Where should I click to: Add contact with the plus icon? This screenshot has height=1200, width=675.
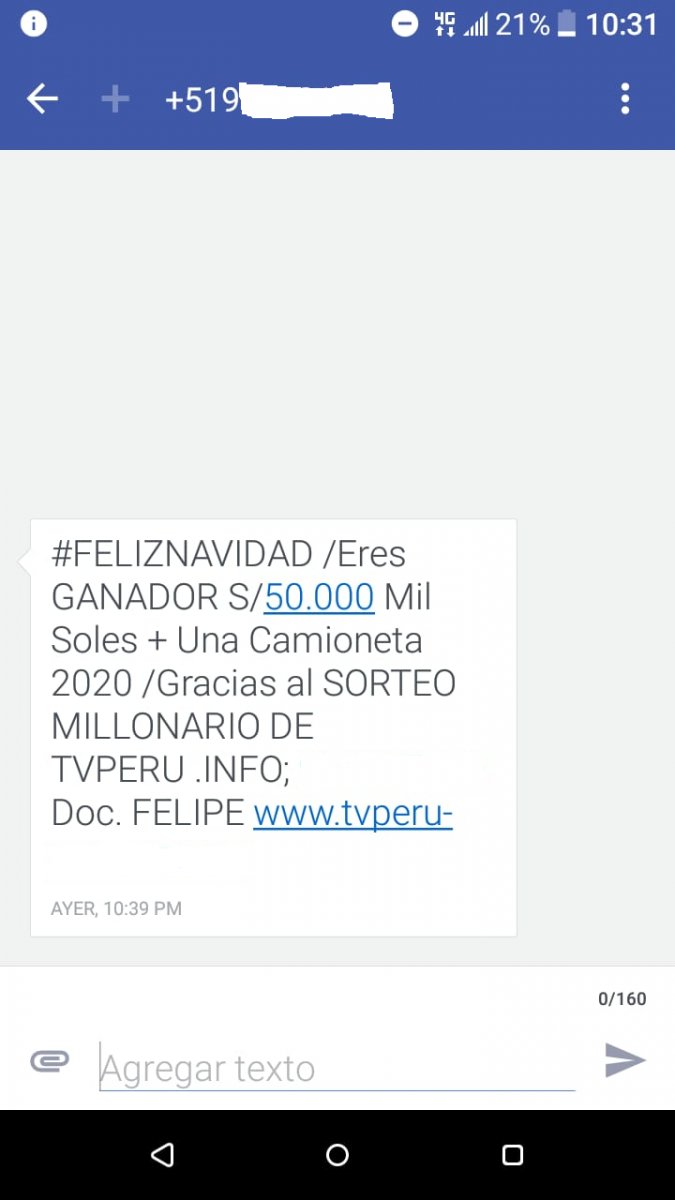click(115, 99)
